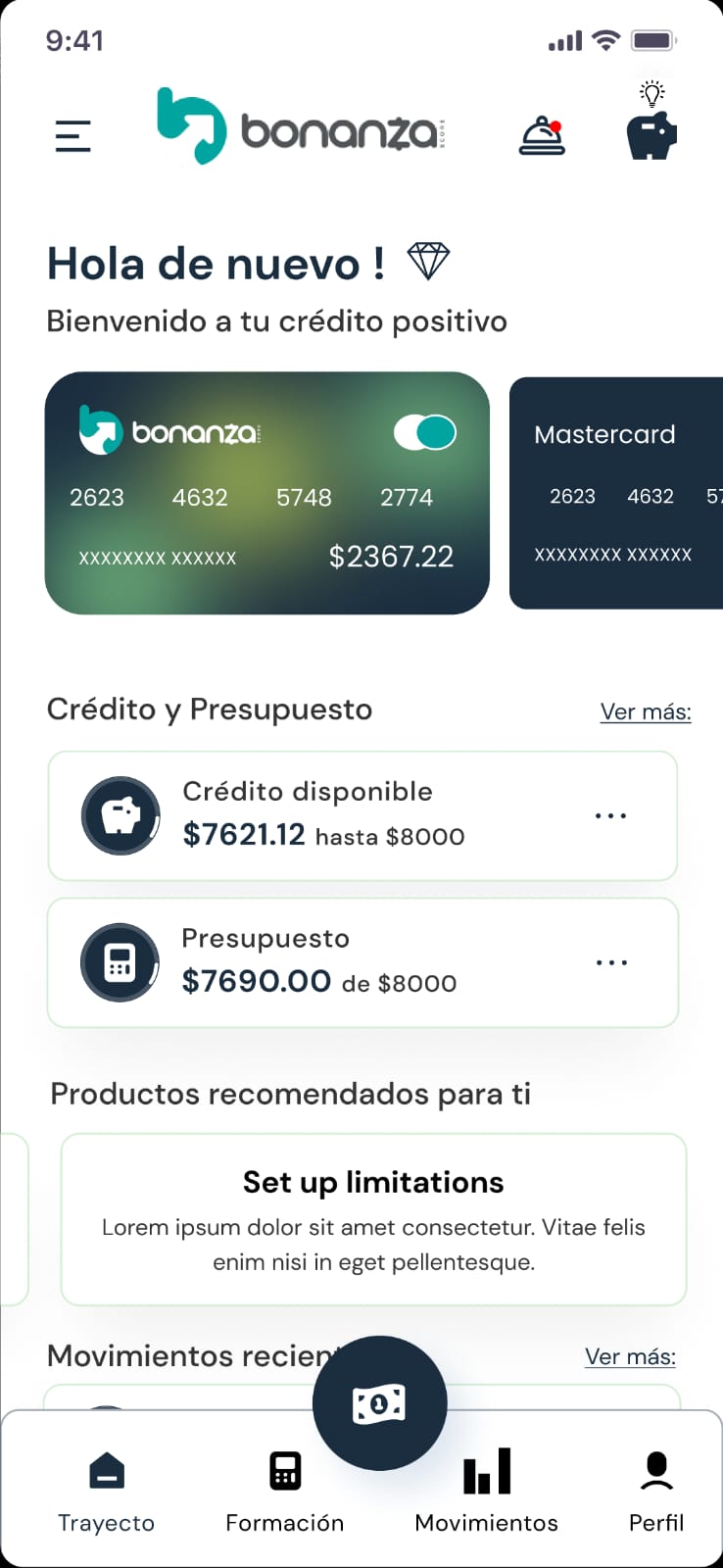The height and width of the screenshot is (1568, 723).
Task: Open options for Crédito disponible
Action: (610, 815)
